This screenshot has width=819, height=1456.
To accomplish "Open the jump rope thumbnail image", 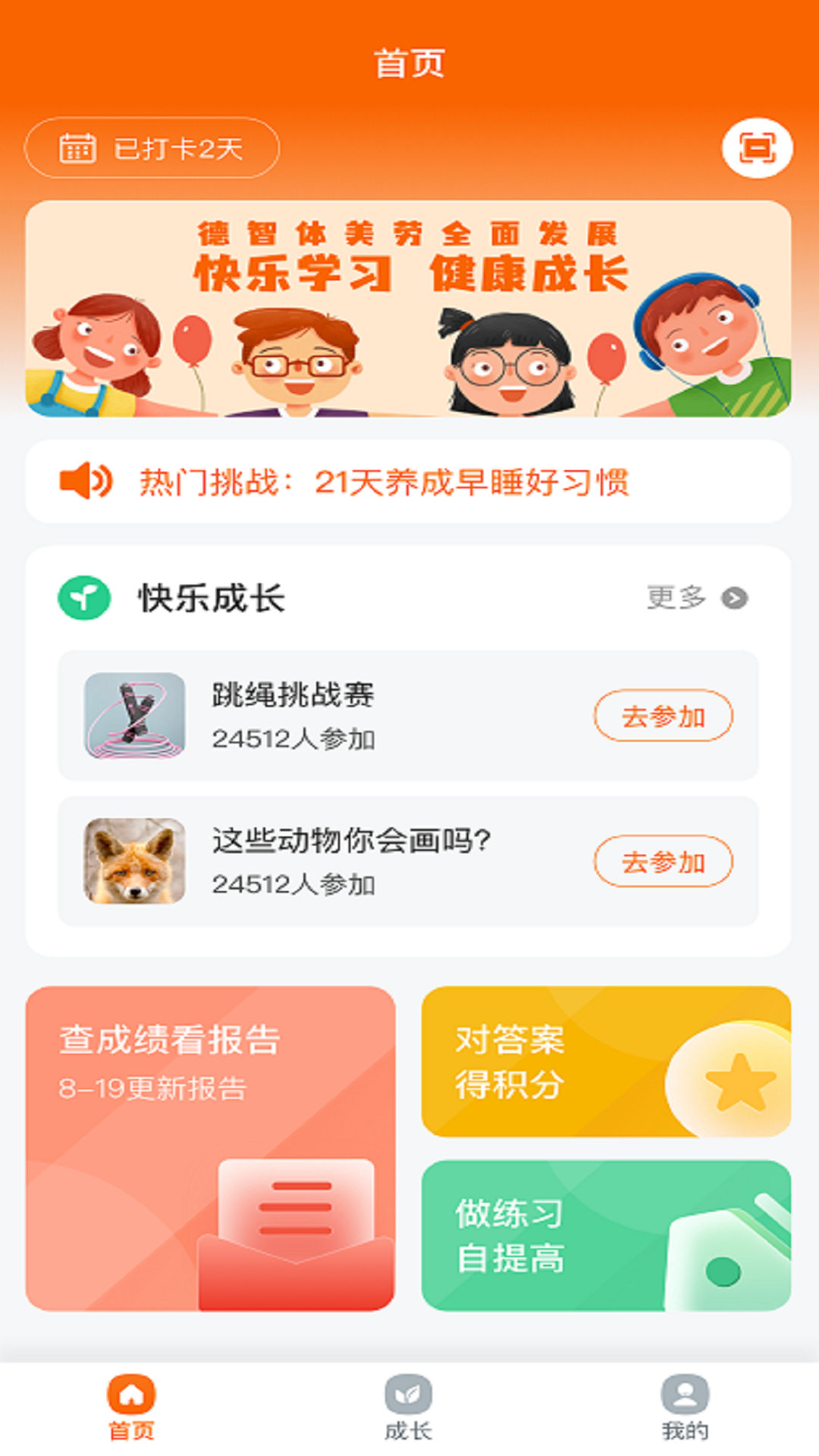I will 135,714.
